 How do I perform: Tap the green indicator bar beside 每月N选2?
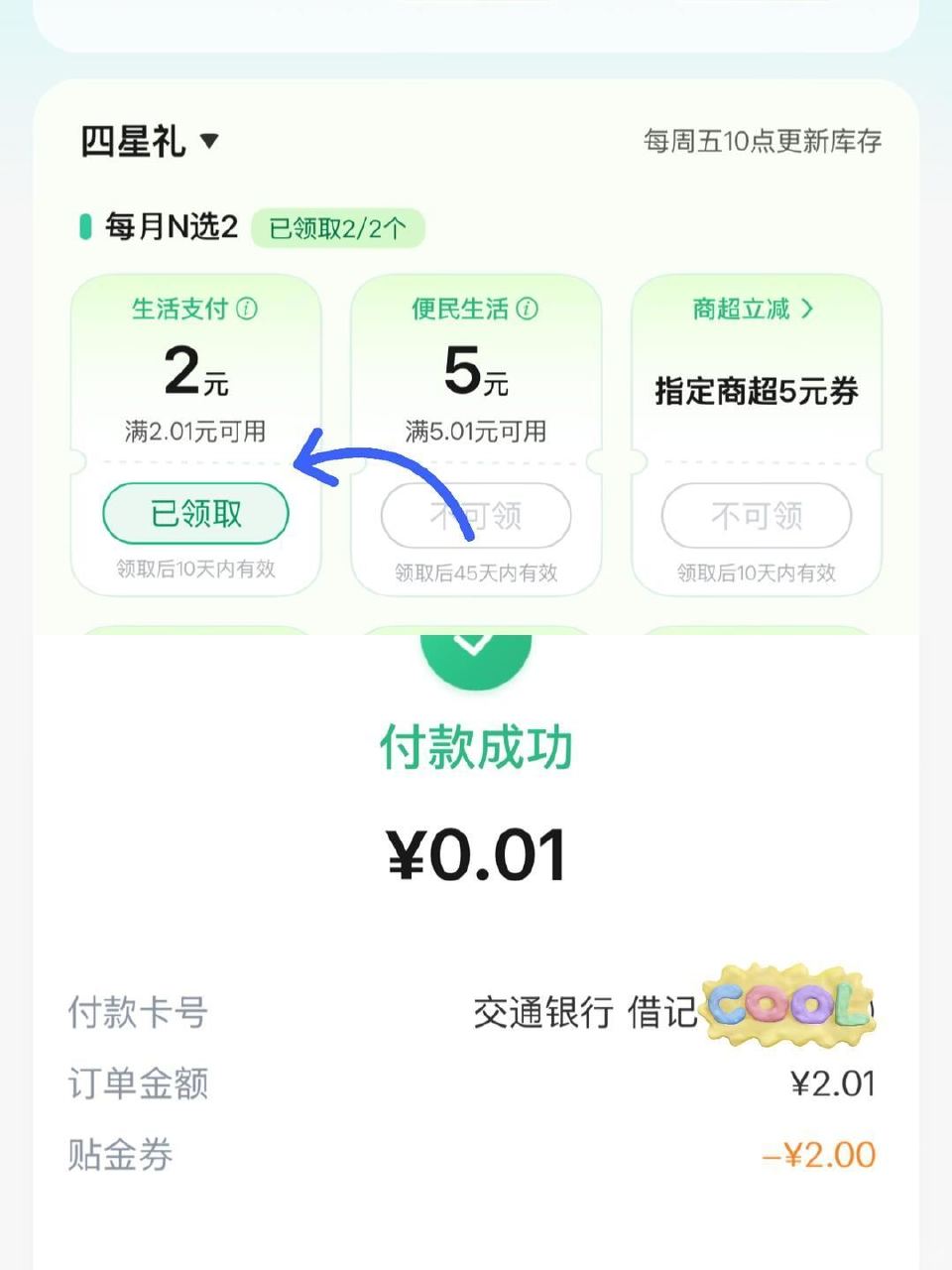pos(85,226)
